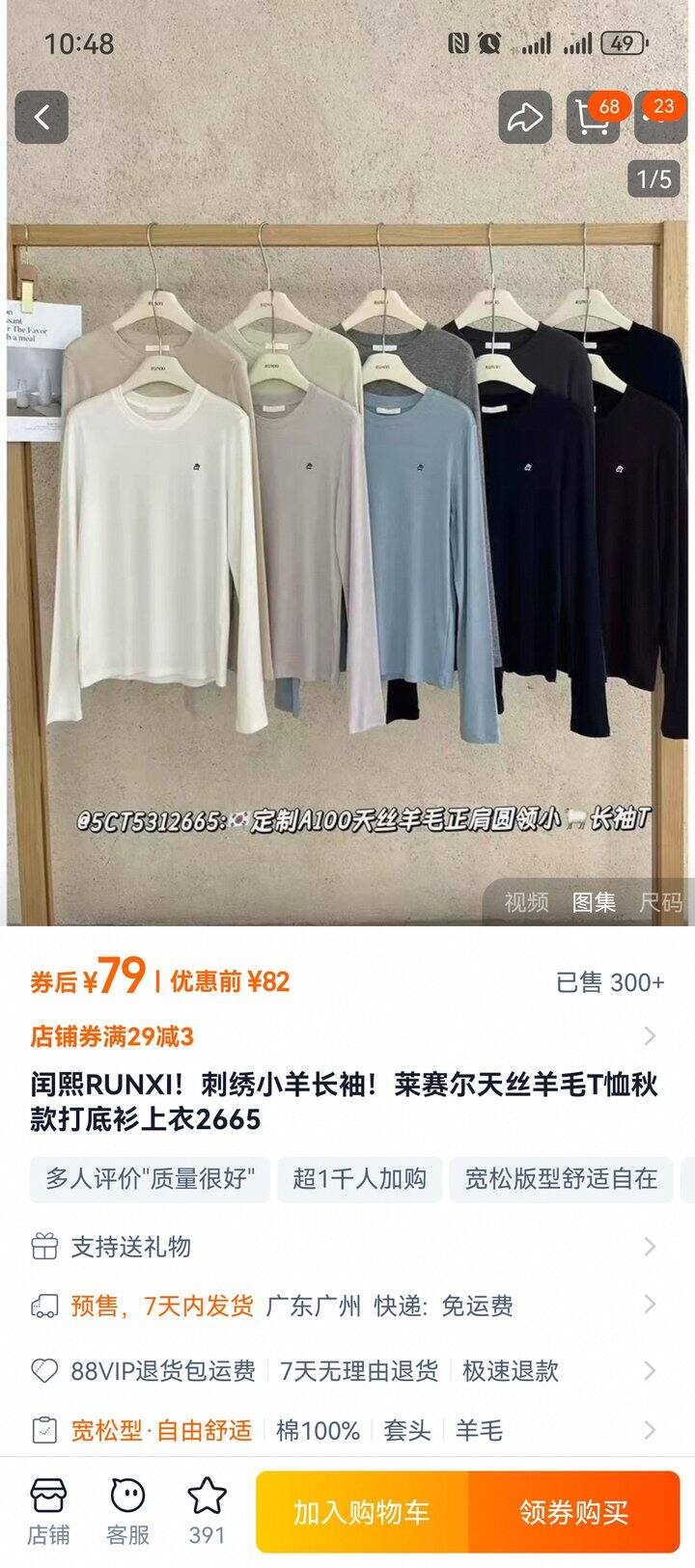Switch to the 视频 tab
695x1568 pixels.
tap(526, 902)
